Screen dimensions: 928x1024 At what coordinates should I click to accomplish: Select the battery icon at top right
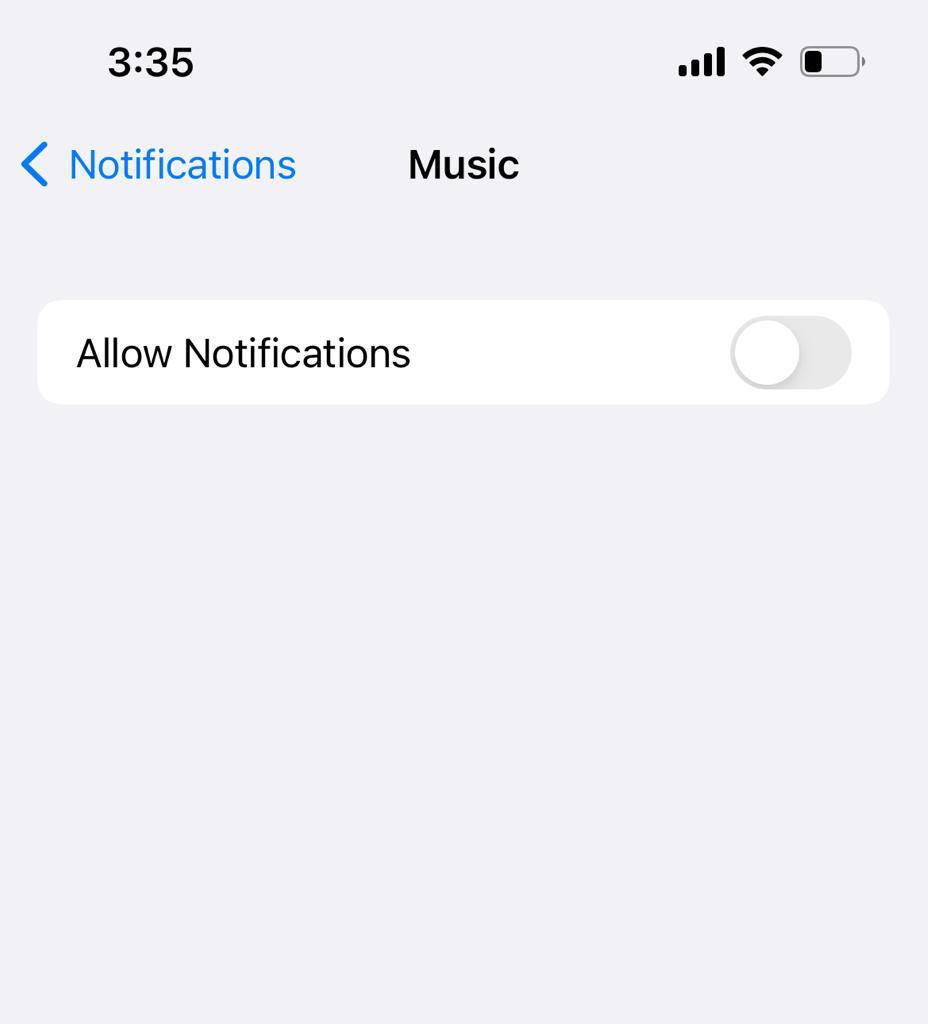(832, 60)
